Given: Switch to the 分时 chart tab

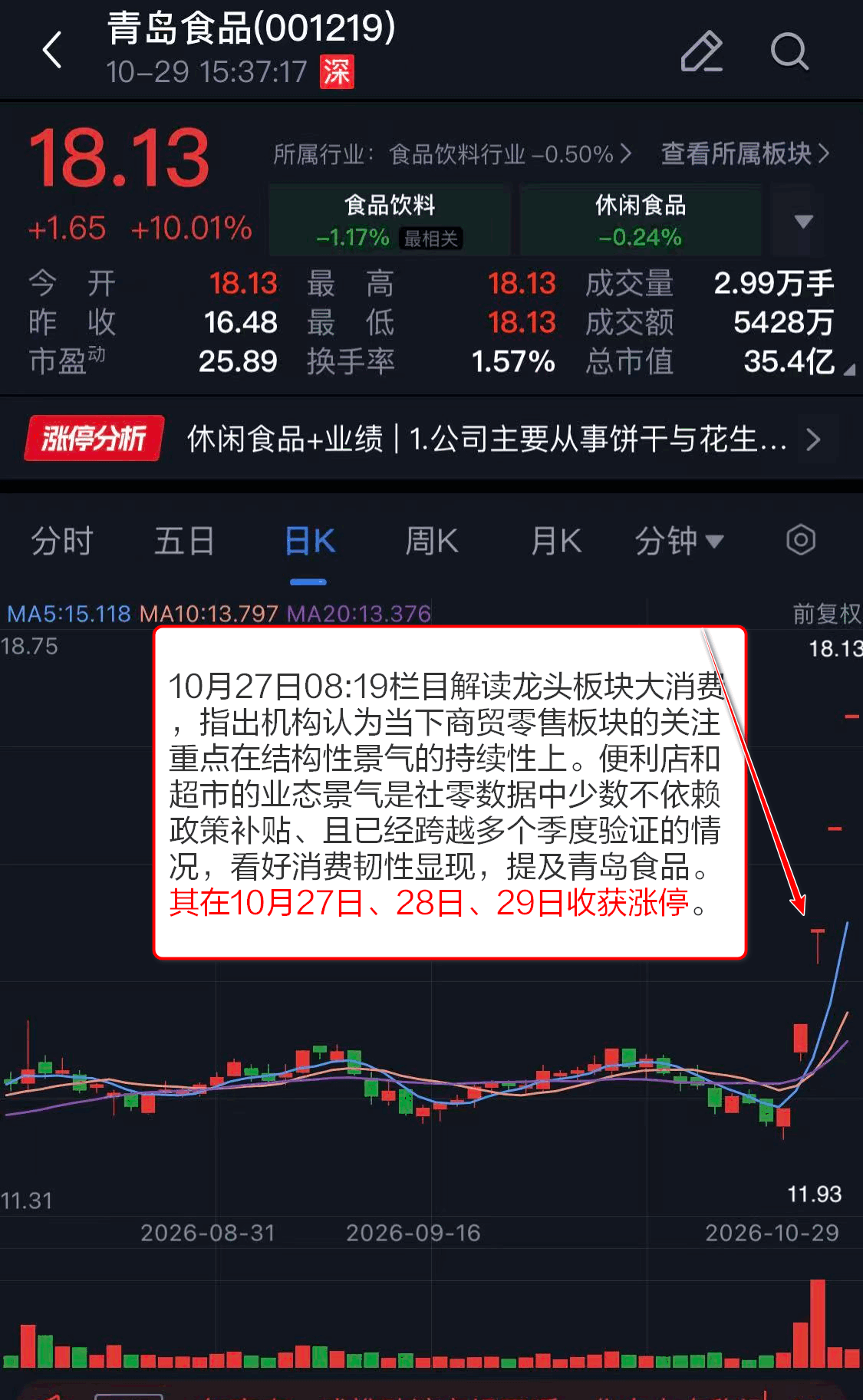Looking at the screenshot, I should (62, 541).
